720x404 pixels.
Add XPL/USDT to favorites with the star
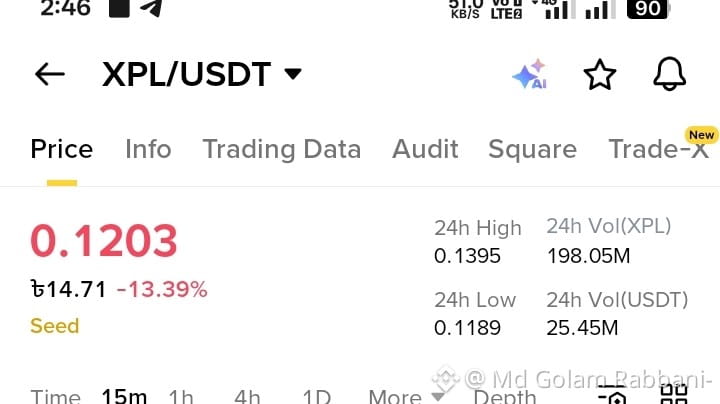[x=599, y=74]
